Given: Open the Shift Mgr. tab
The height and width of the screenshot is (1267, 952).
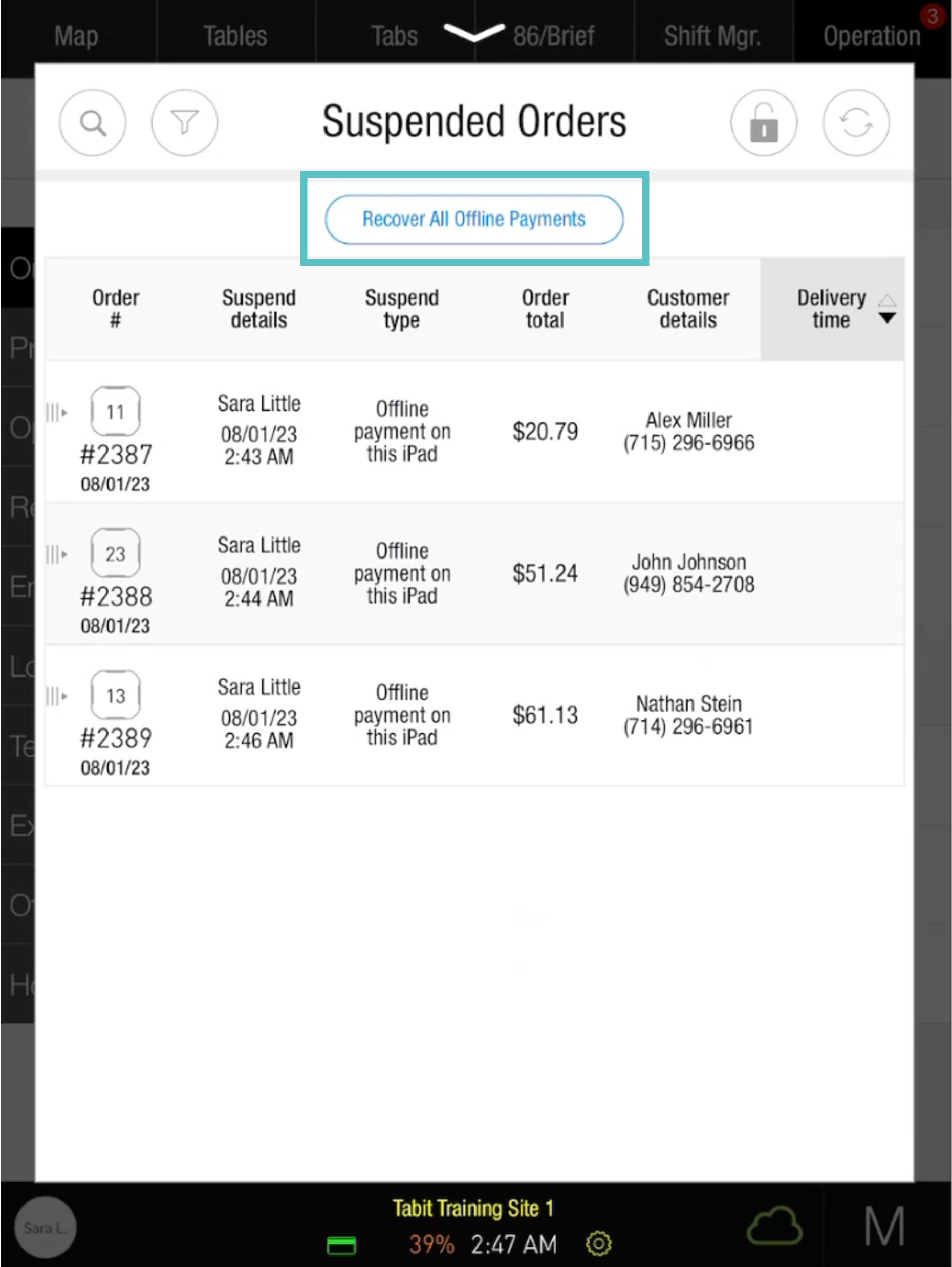Looking at the screenshot, I should [712, 35].
